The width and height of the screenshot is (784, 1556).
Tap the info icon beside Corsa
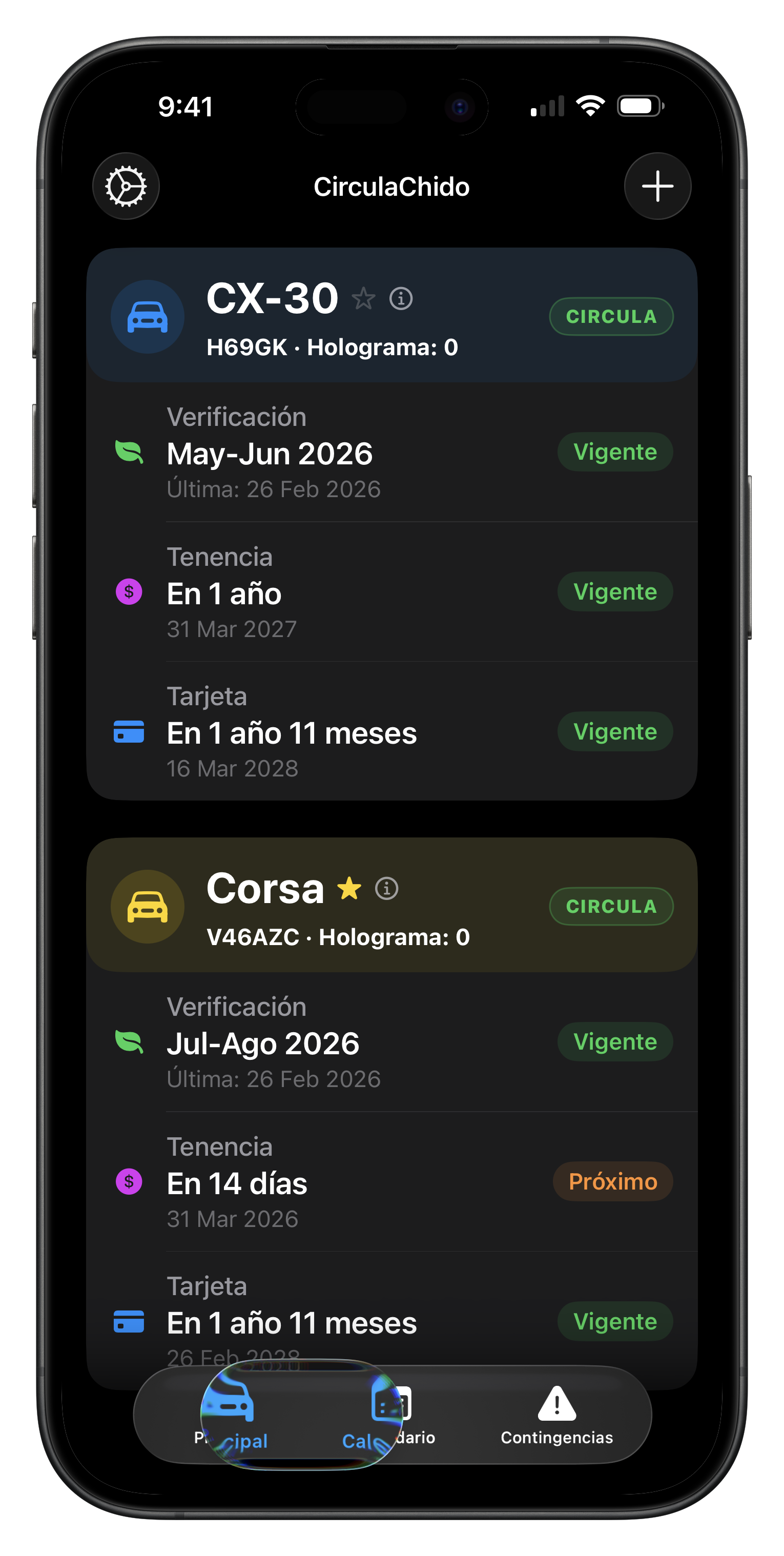(386, 889)
